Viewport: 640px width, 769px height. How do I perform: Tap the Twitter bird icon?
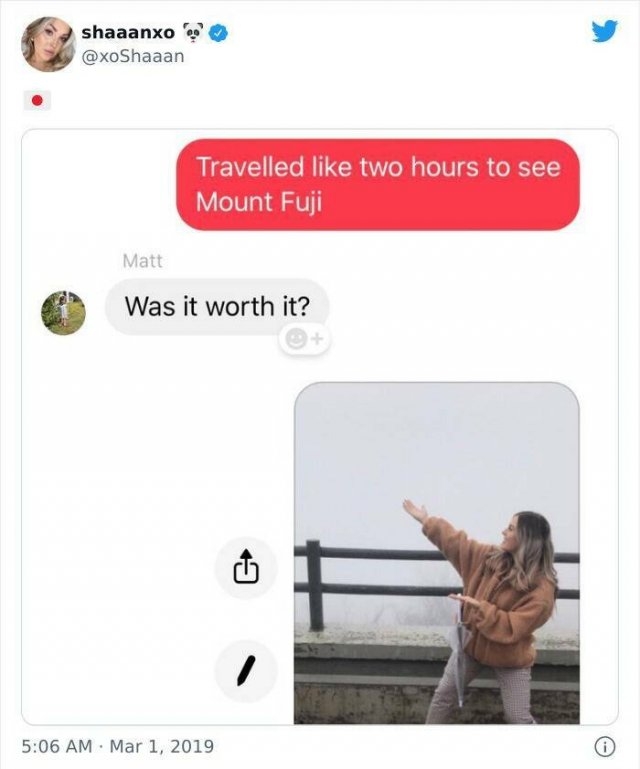point(604,32)
